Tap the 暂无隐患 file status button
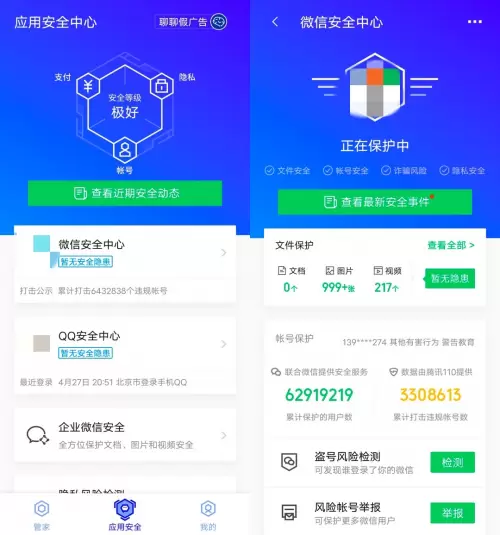Viewport: 500px width, 535px height. [449, 278]
